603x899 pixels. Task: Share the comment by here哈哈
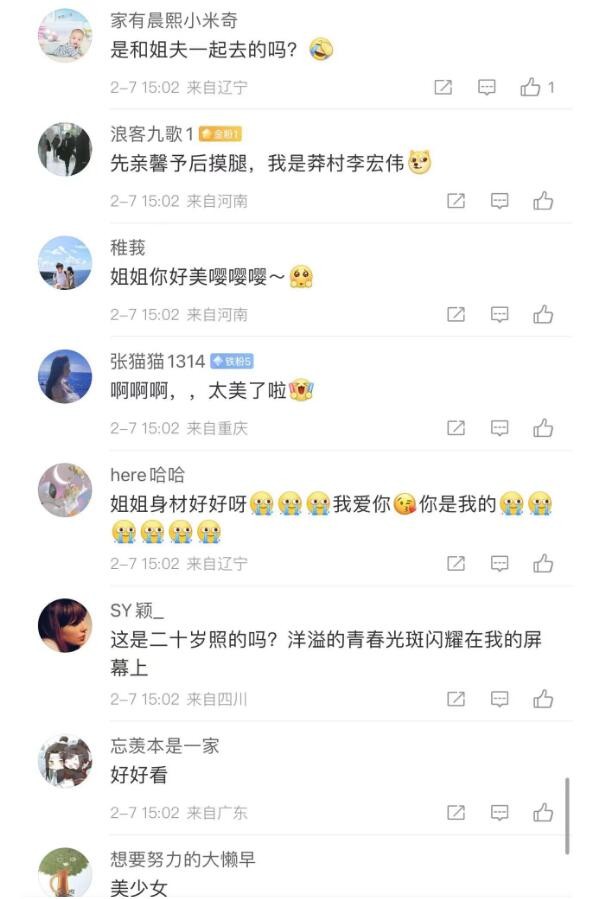(x=456, y=563)
